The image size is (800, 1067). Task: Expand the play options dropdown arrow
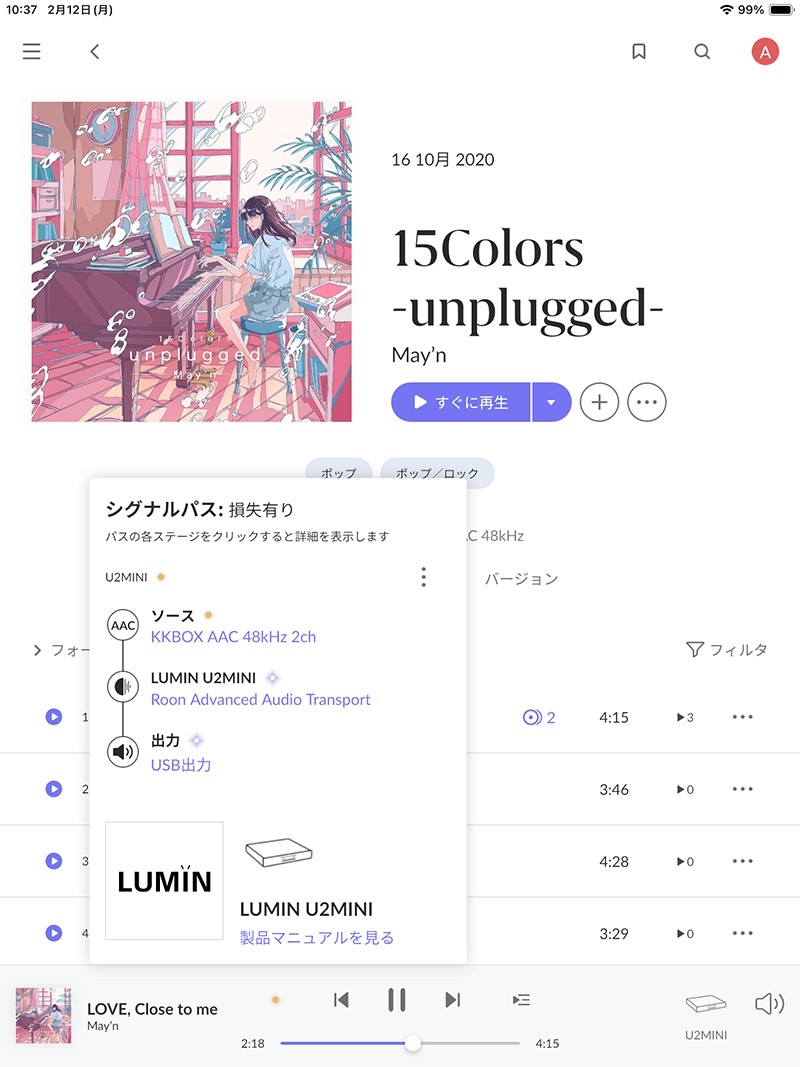(x=551, y=403)
